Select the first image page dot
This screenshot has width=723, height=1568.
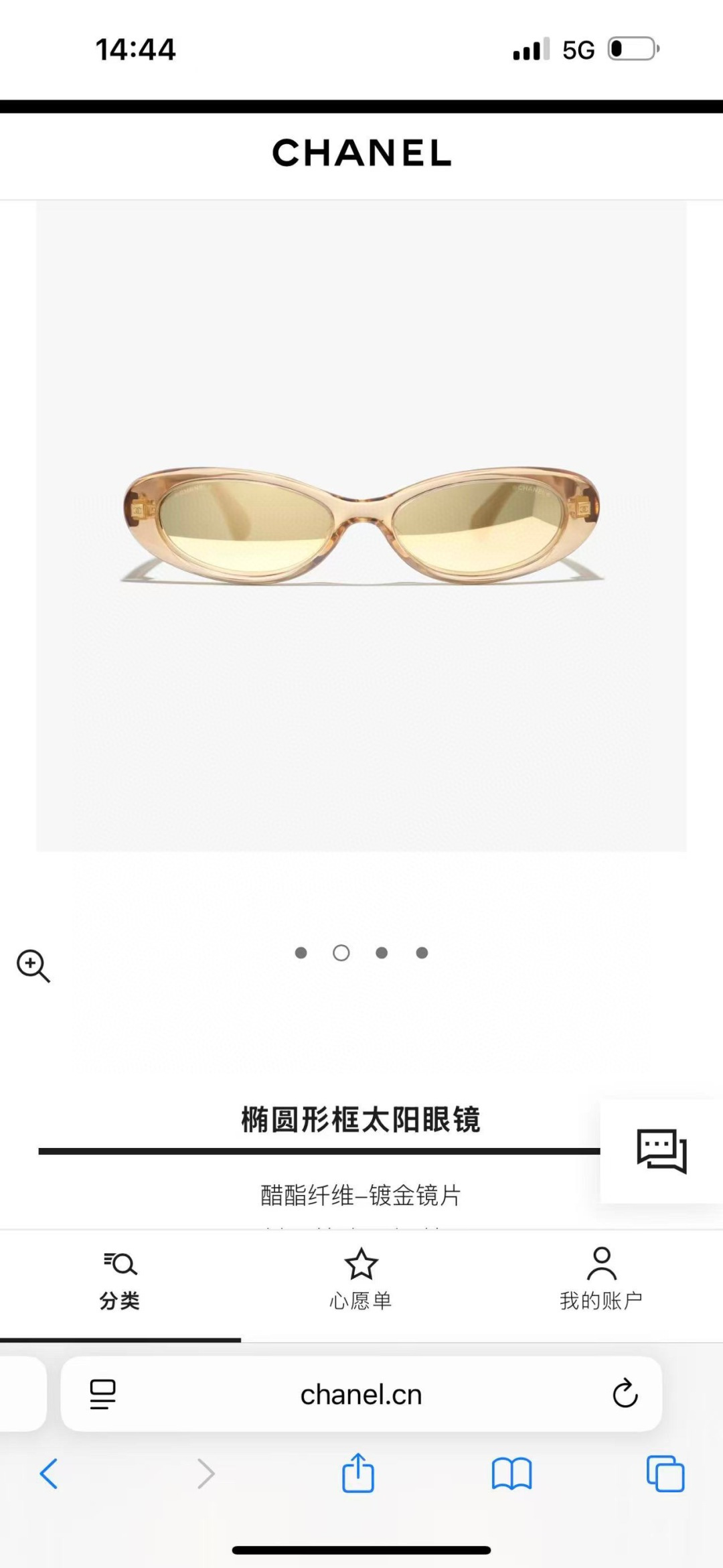[301, 952]
